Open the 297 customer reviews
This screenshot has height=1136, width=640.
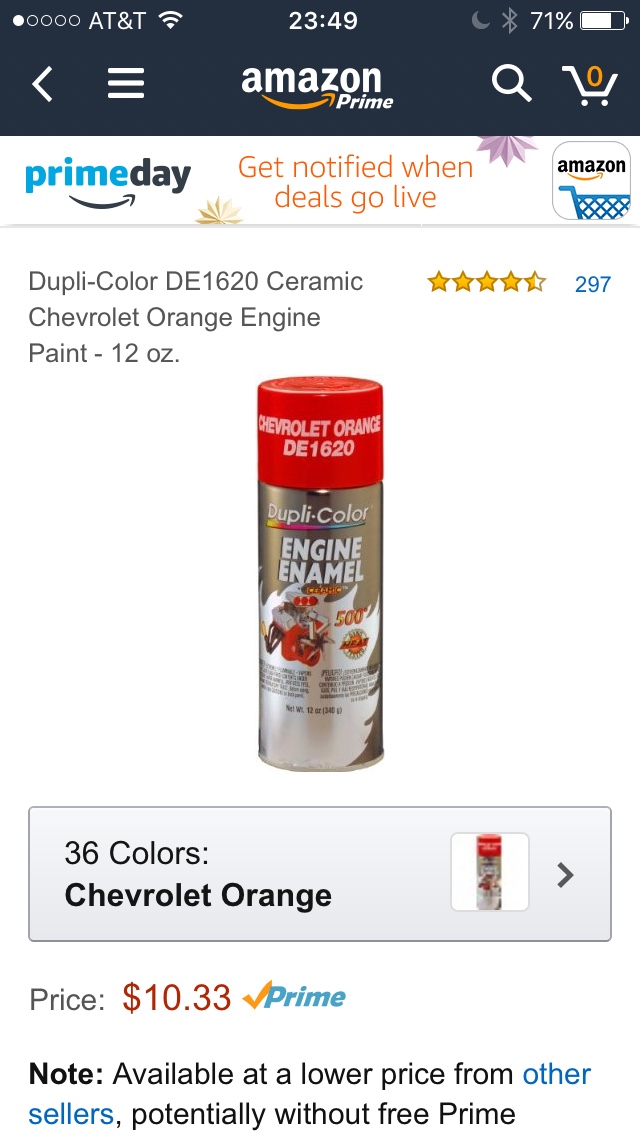point(592,284)
